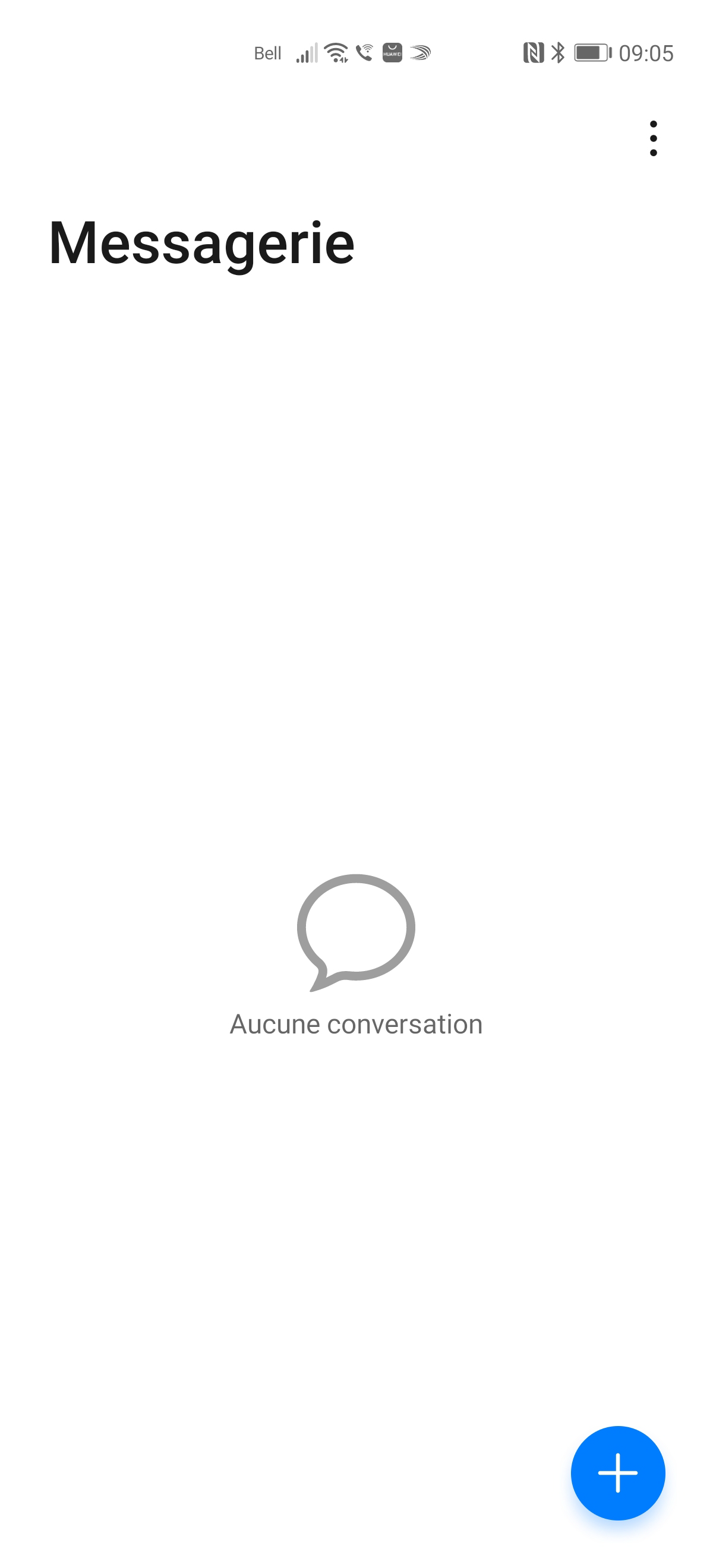Open the three-dot overflow menu
The height and width of the screenshot is (1568, 713).
tap(653, 139)
